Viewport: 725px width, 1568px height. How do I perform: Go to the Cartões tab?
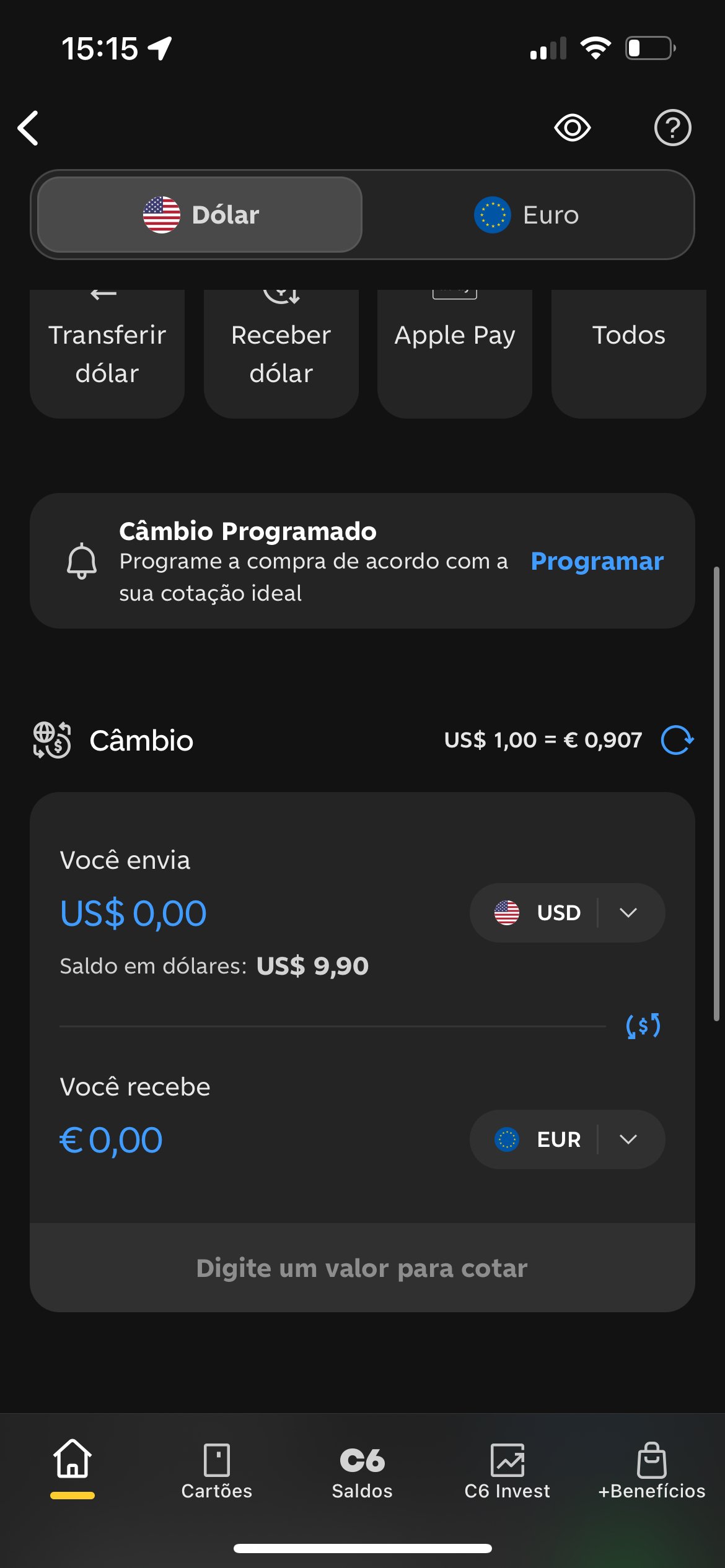pos(217,1472)
